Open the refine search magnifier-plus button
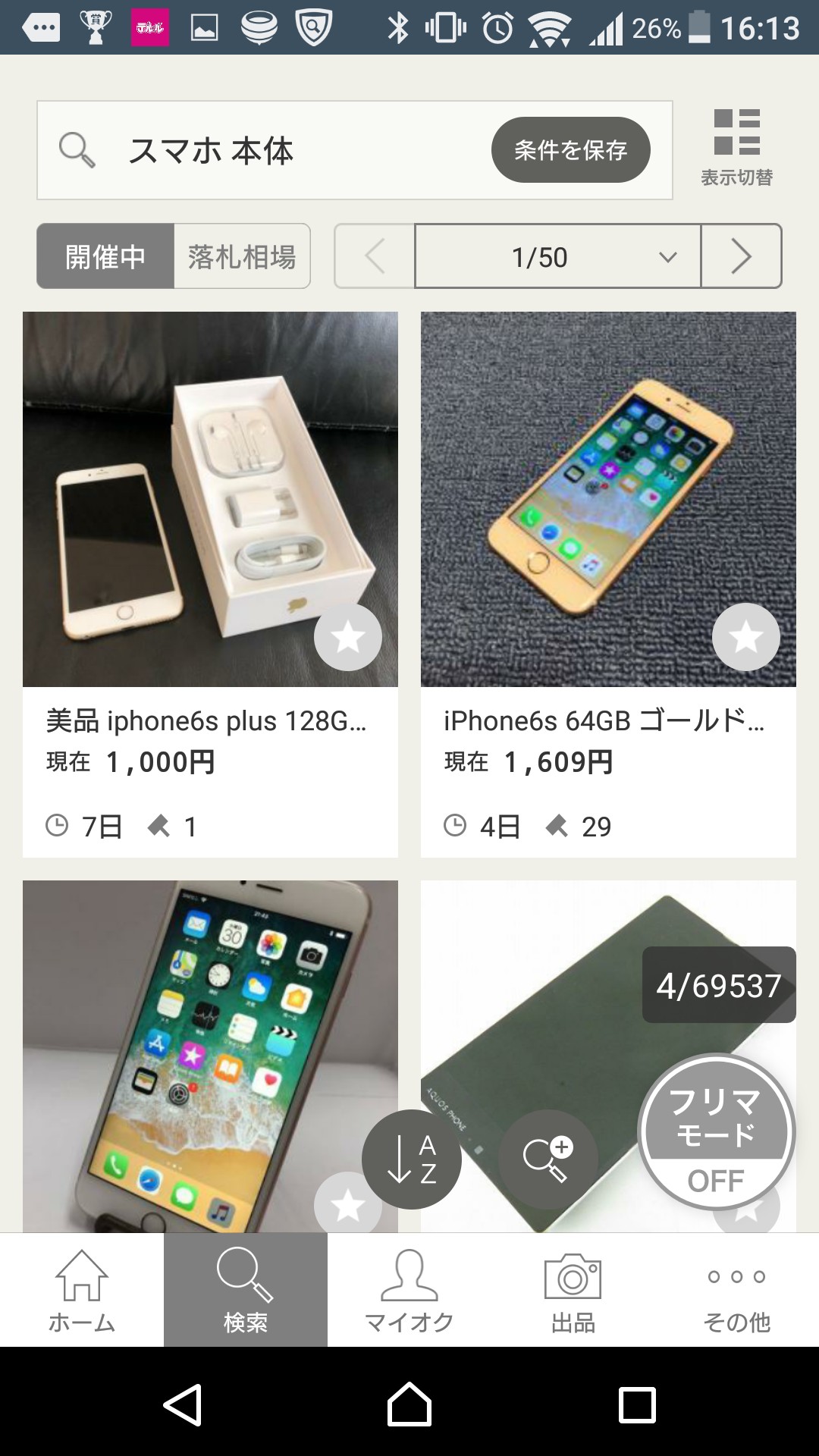 [548, 1159]
